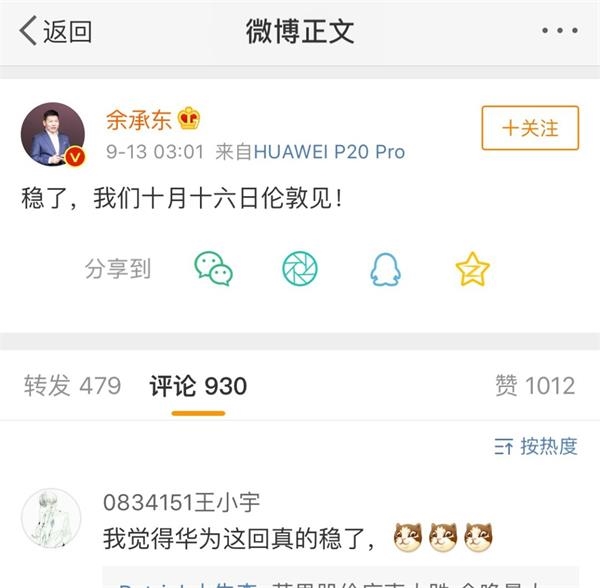Open username link 余承东
This screenshot has width=600, height=588.
pyautogui.click(x=138, y=119)
